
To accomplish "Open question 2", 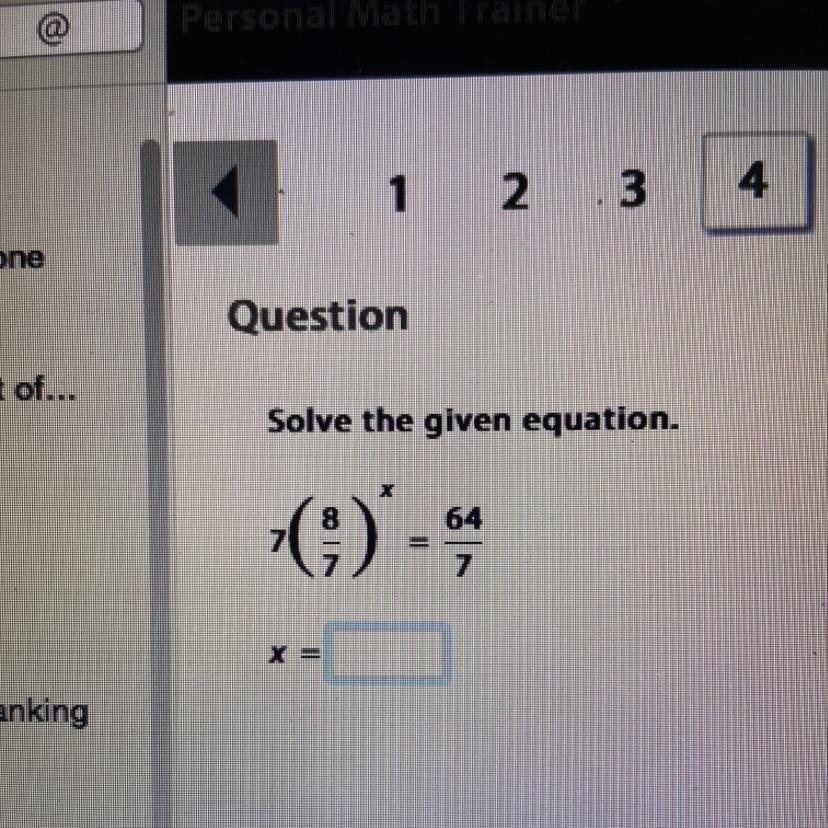I will [x=512, y=192].
